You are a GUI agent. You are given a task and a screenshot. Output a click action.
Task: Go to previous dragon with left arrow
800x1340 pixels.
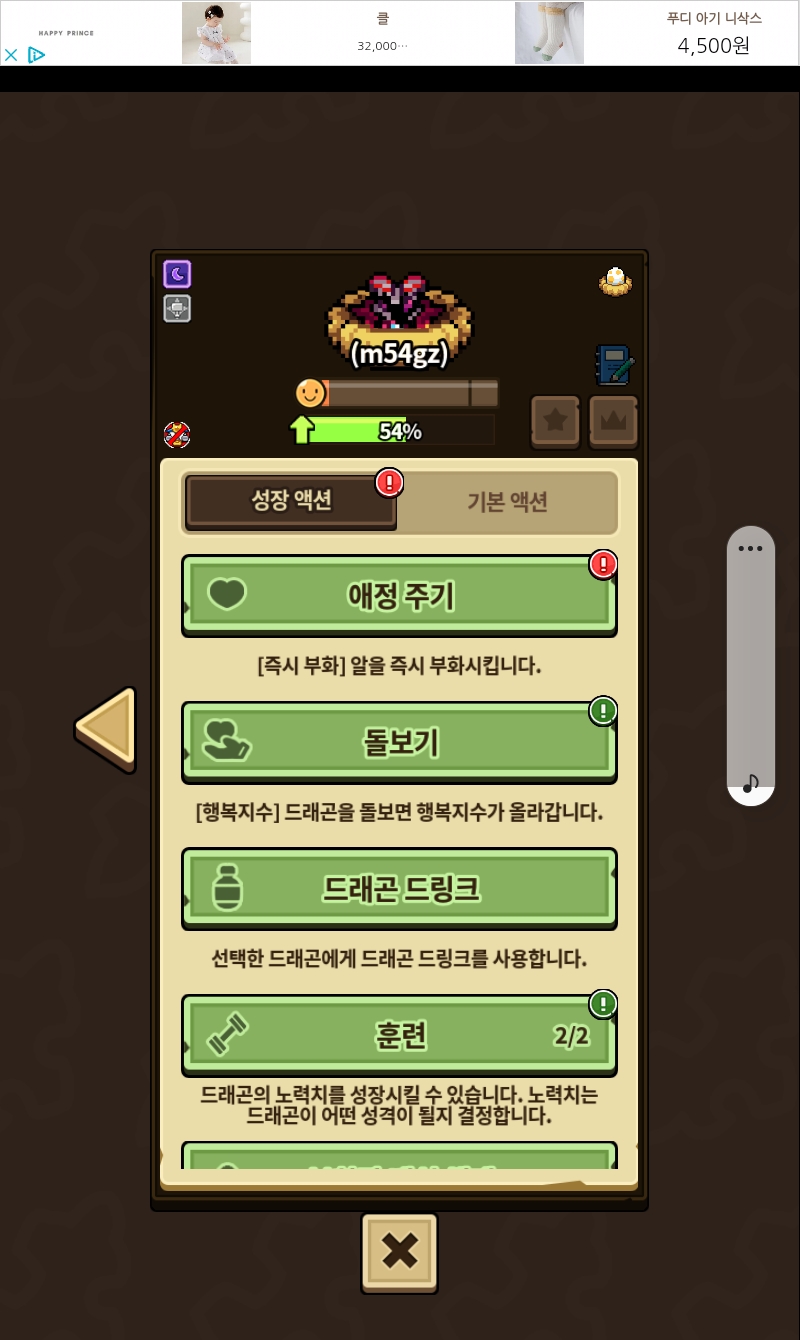coord(105,729)
